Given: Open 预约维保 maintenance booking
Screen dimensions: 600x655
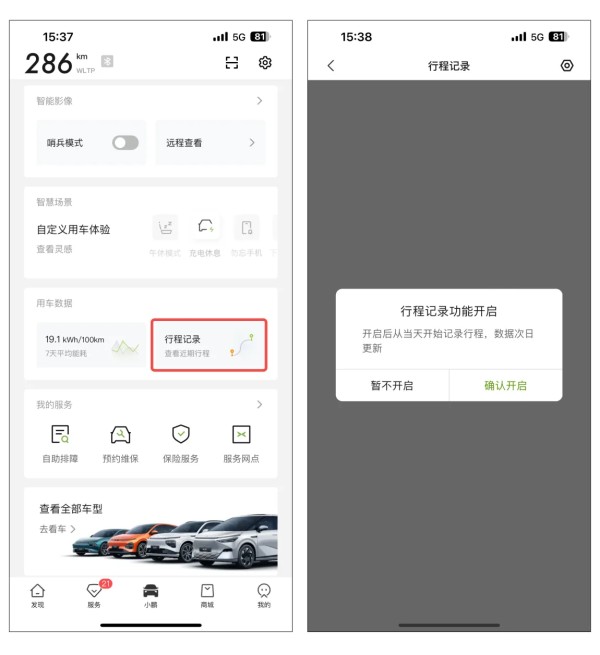Looking at the screenshot, I should [120, 443].
